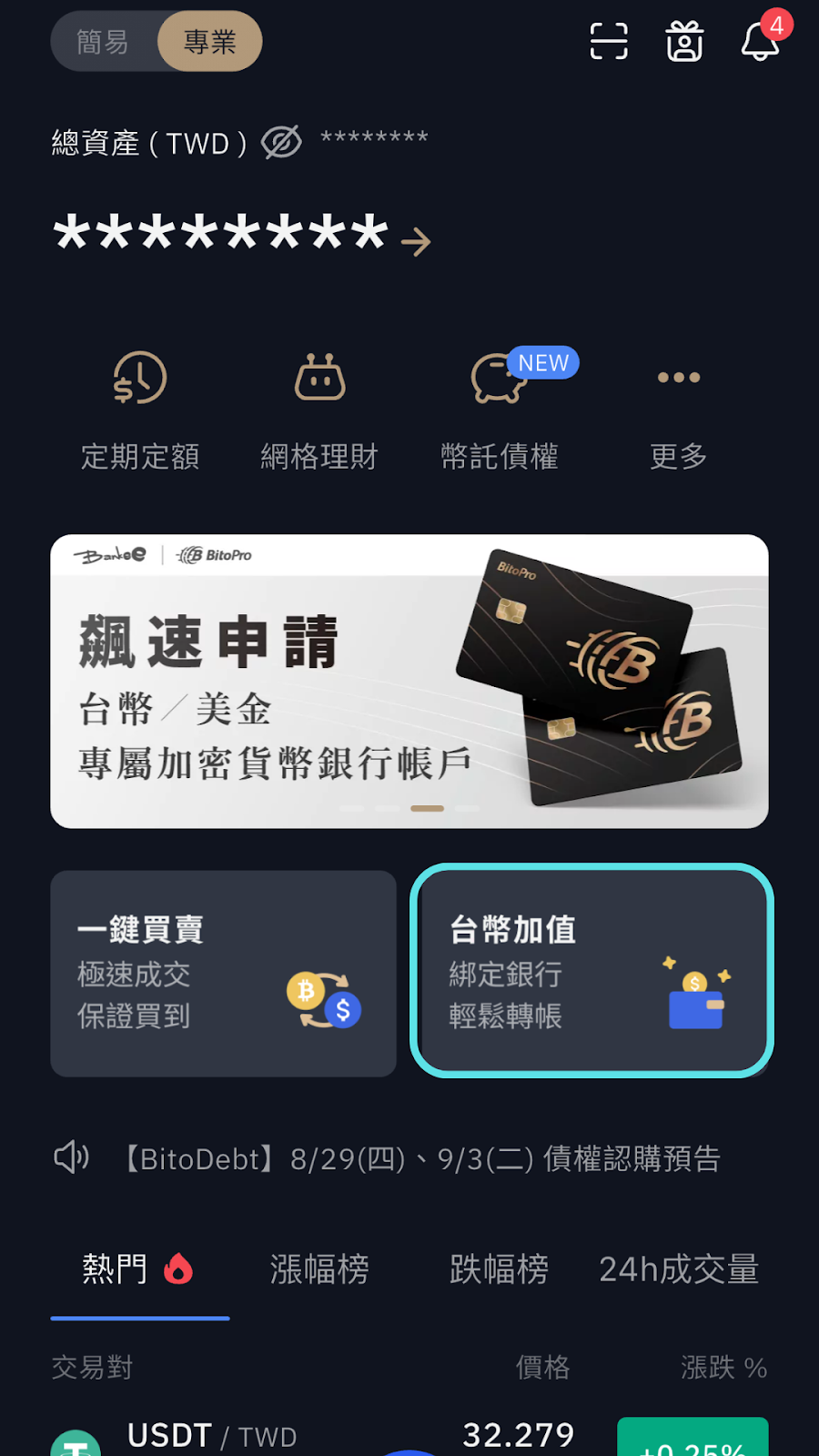The width and height of the screenshot is (819, 1456).
Task: Tap 更多 to see more features
Action: pyautogui.click(x=679, y=411)
